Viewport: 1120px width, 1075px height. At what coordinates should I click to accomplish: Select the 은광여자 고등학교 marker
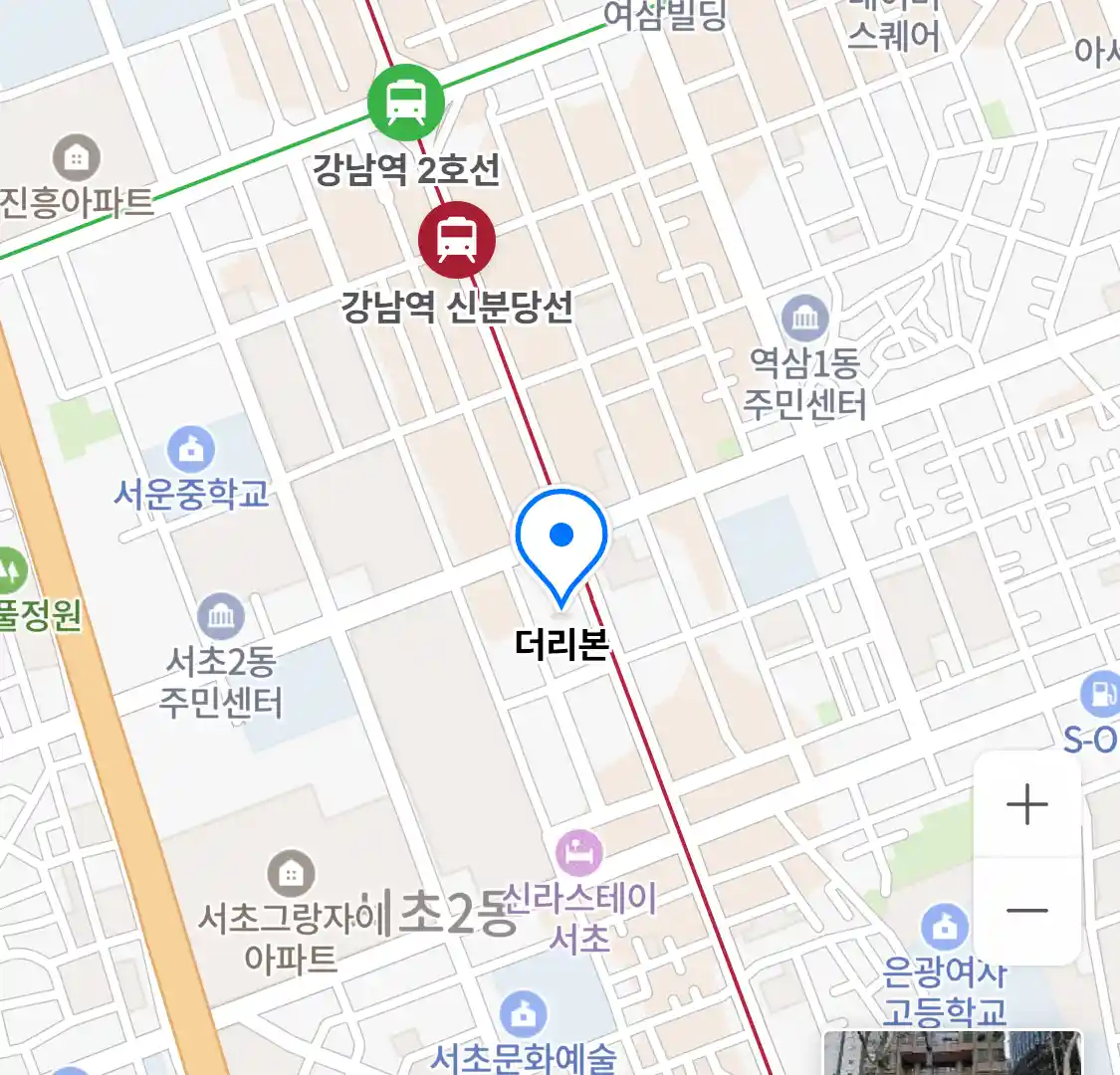tap(944, 928)
